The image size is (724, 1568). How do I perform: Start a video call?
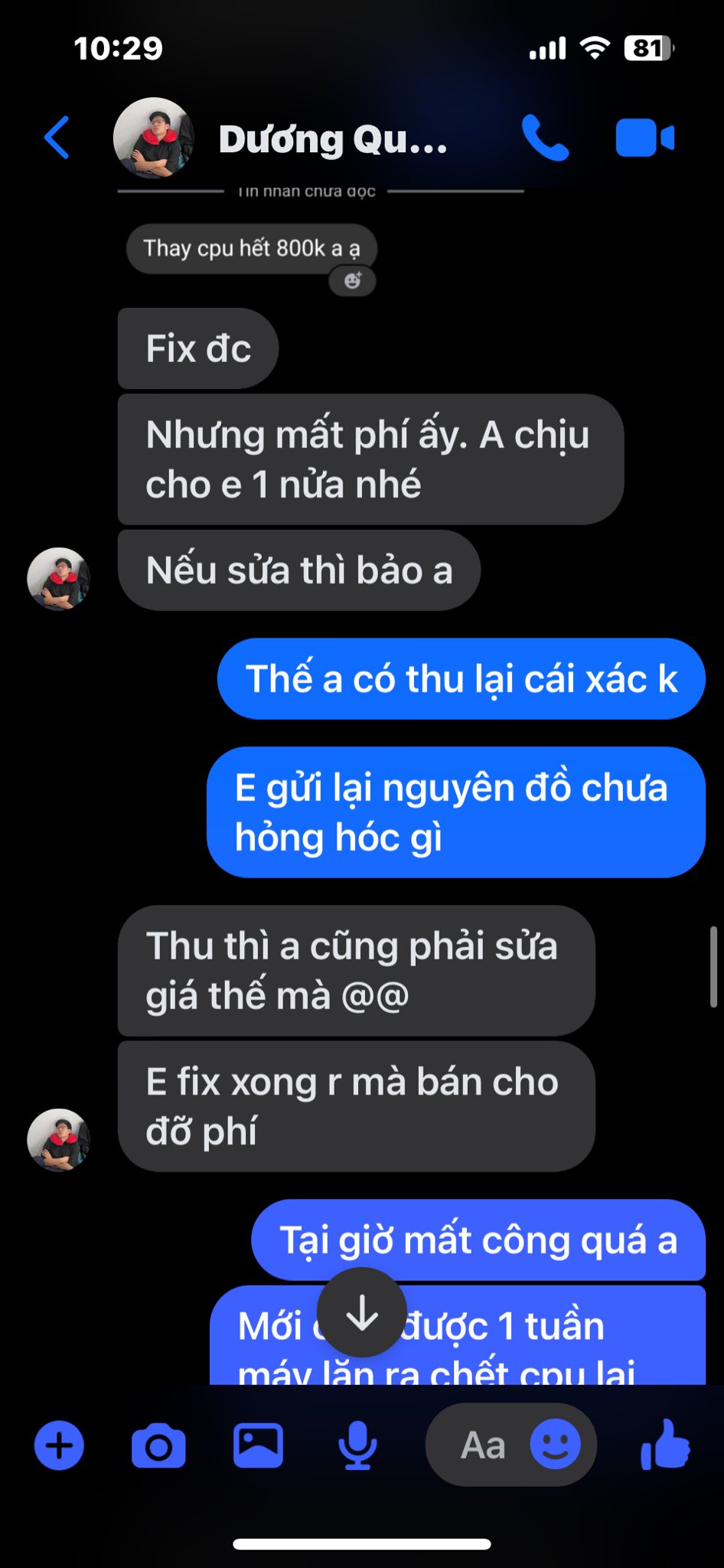[644, 138]
